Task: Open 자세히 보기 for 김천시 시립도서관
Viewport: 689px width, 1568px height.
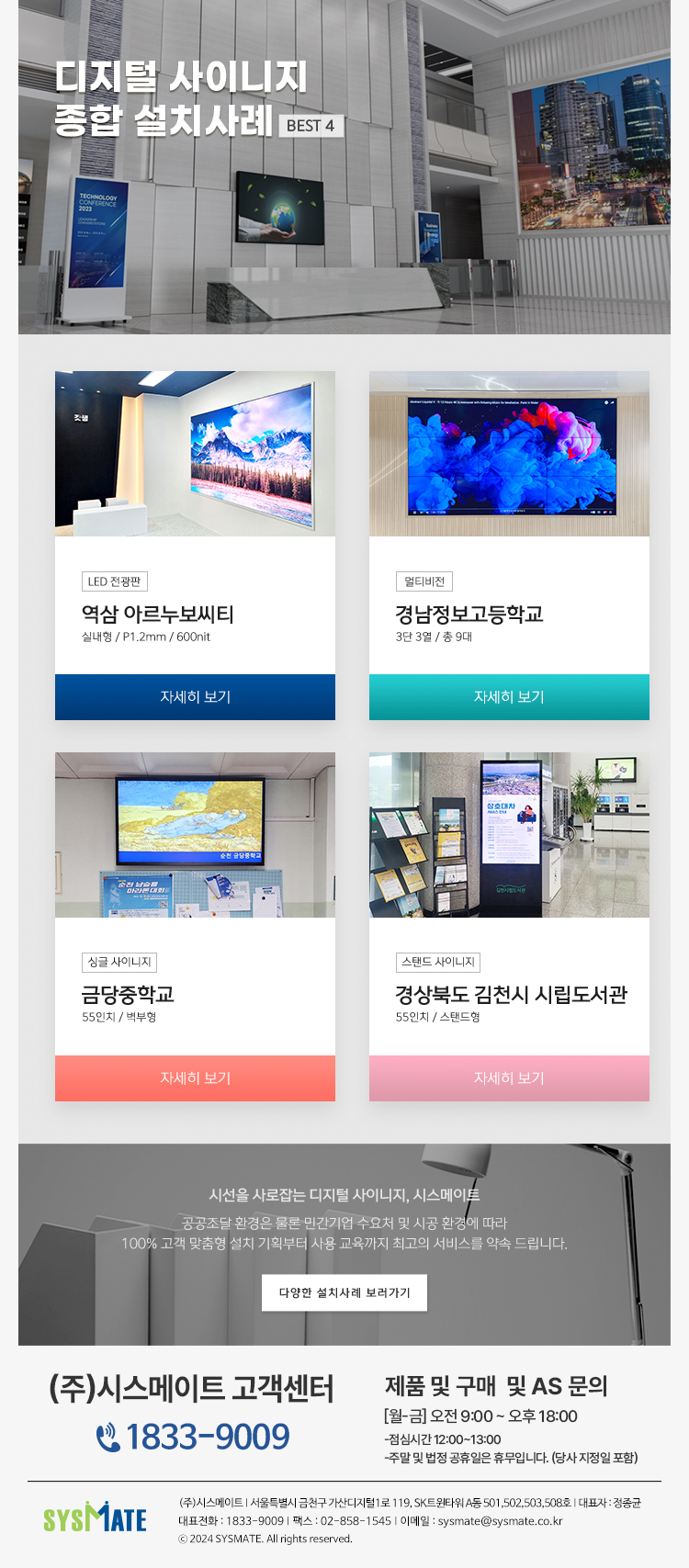Action: point(509,1078)
